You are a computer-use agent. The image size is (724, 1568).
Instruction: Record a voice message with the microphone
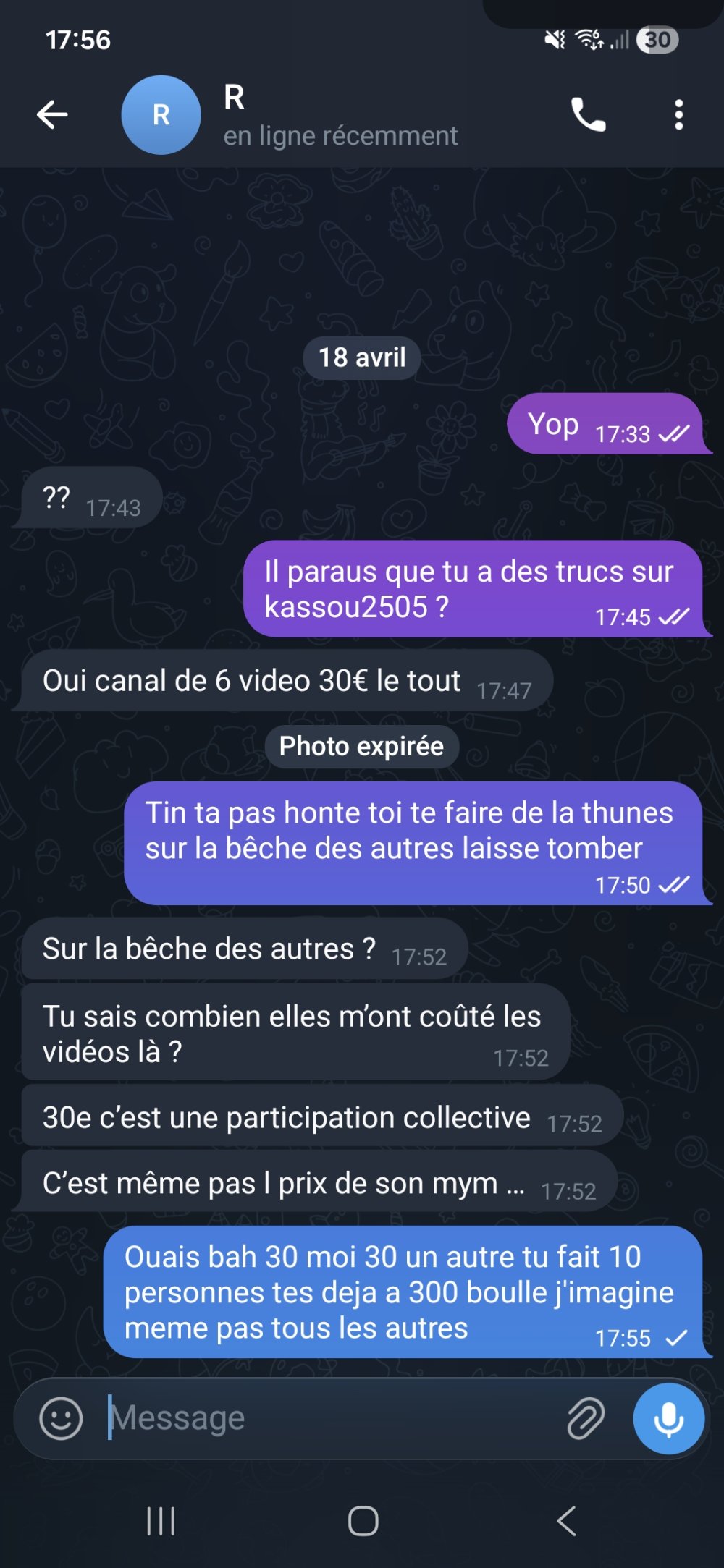668,1417
